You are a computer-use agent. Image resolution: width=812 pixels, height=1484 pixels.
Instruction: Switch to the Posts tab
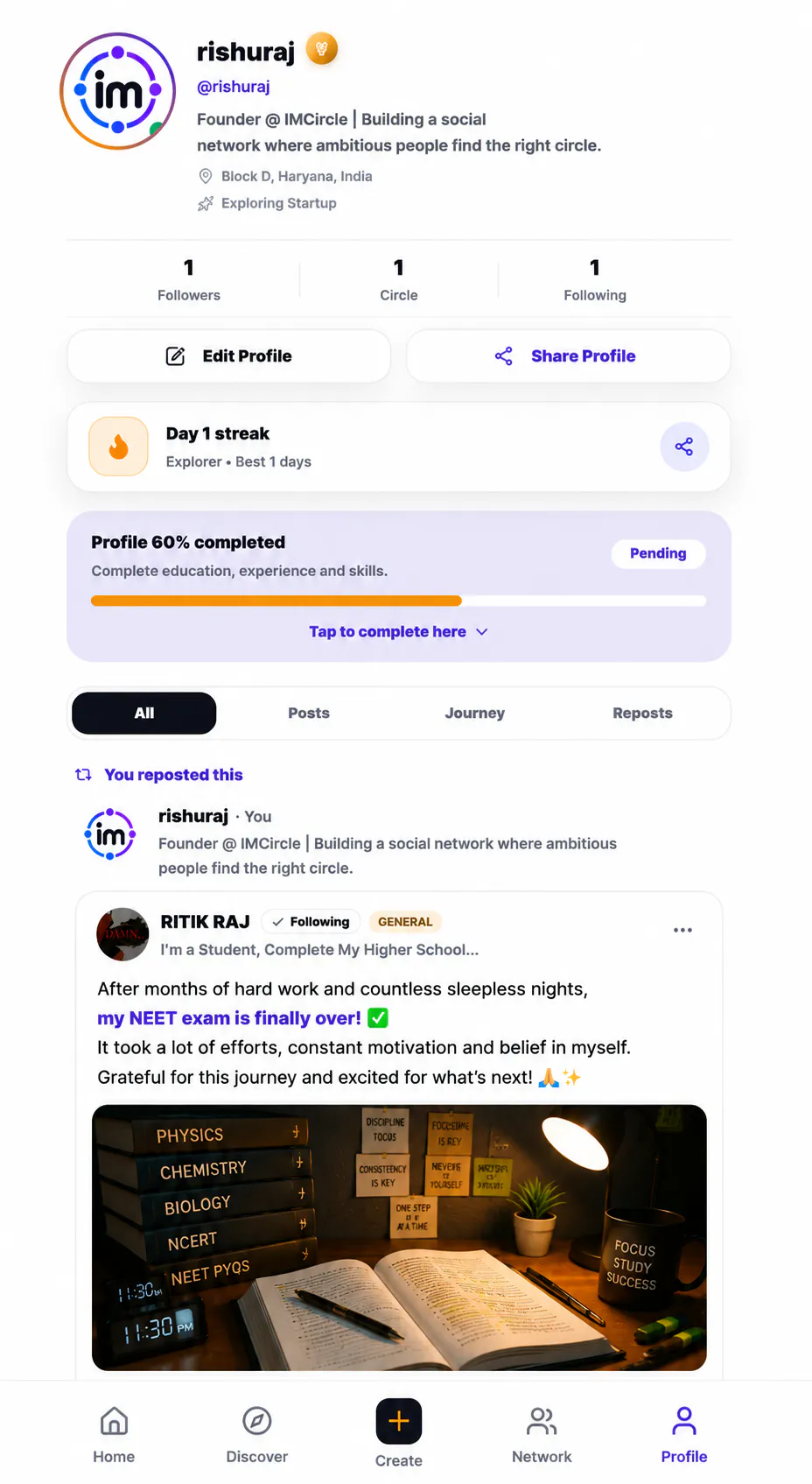(309, 713)
